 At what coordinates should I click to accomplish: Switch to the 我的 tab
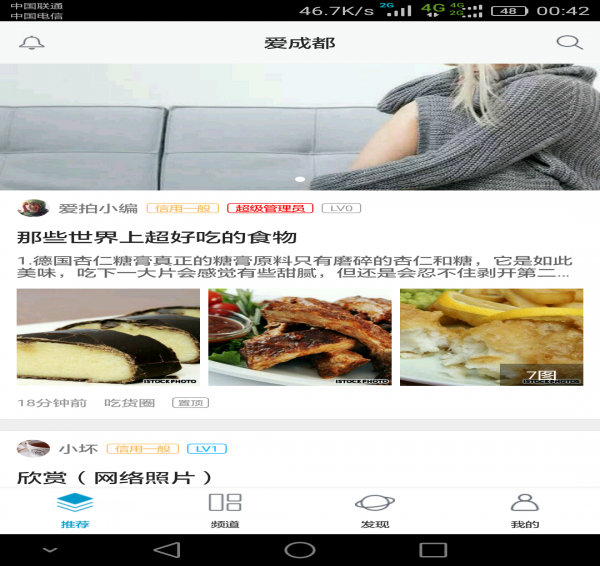pos(525,510)
